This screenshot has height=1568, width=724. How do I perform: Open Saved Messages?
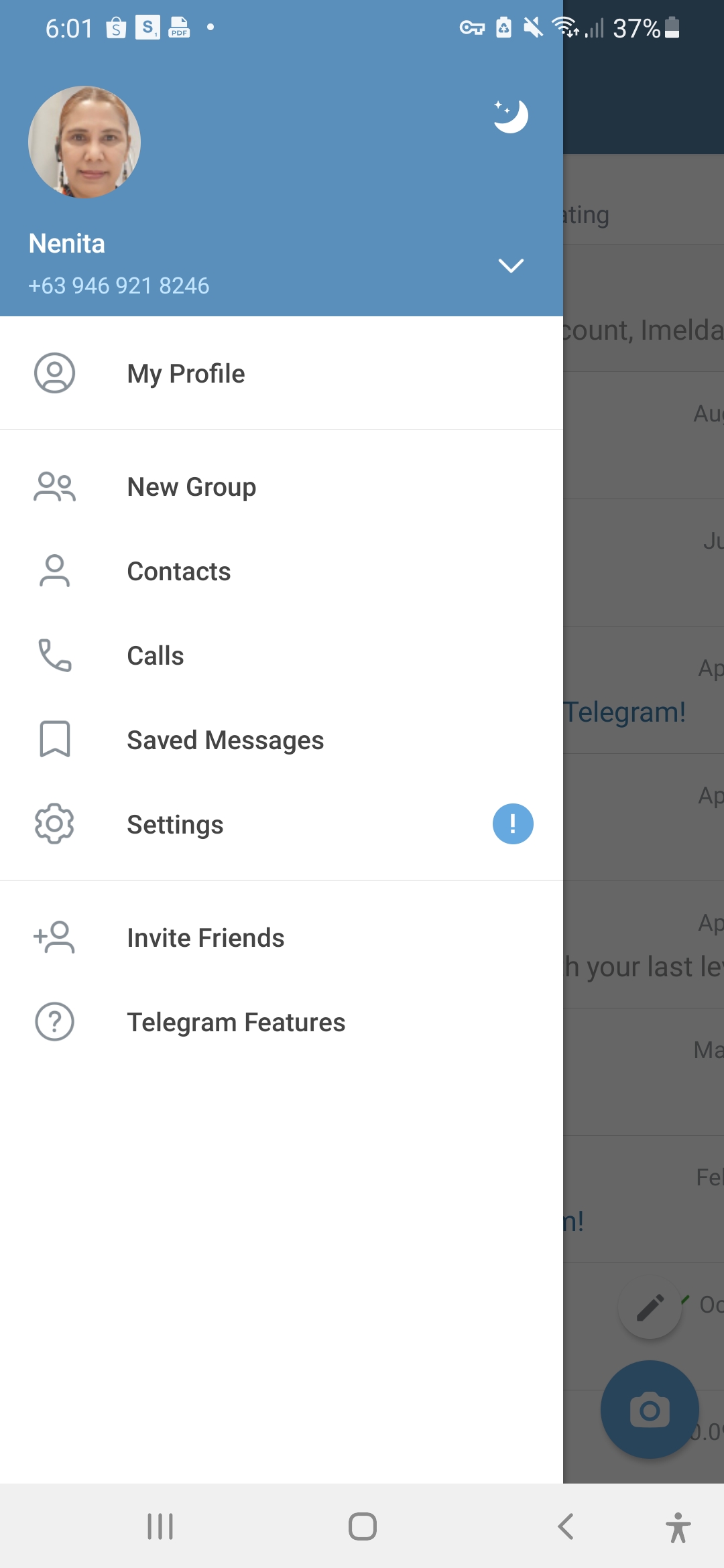(x=225, y=740)
